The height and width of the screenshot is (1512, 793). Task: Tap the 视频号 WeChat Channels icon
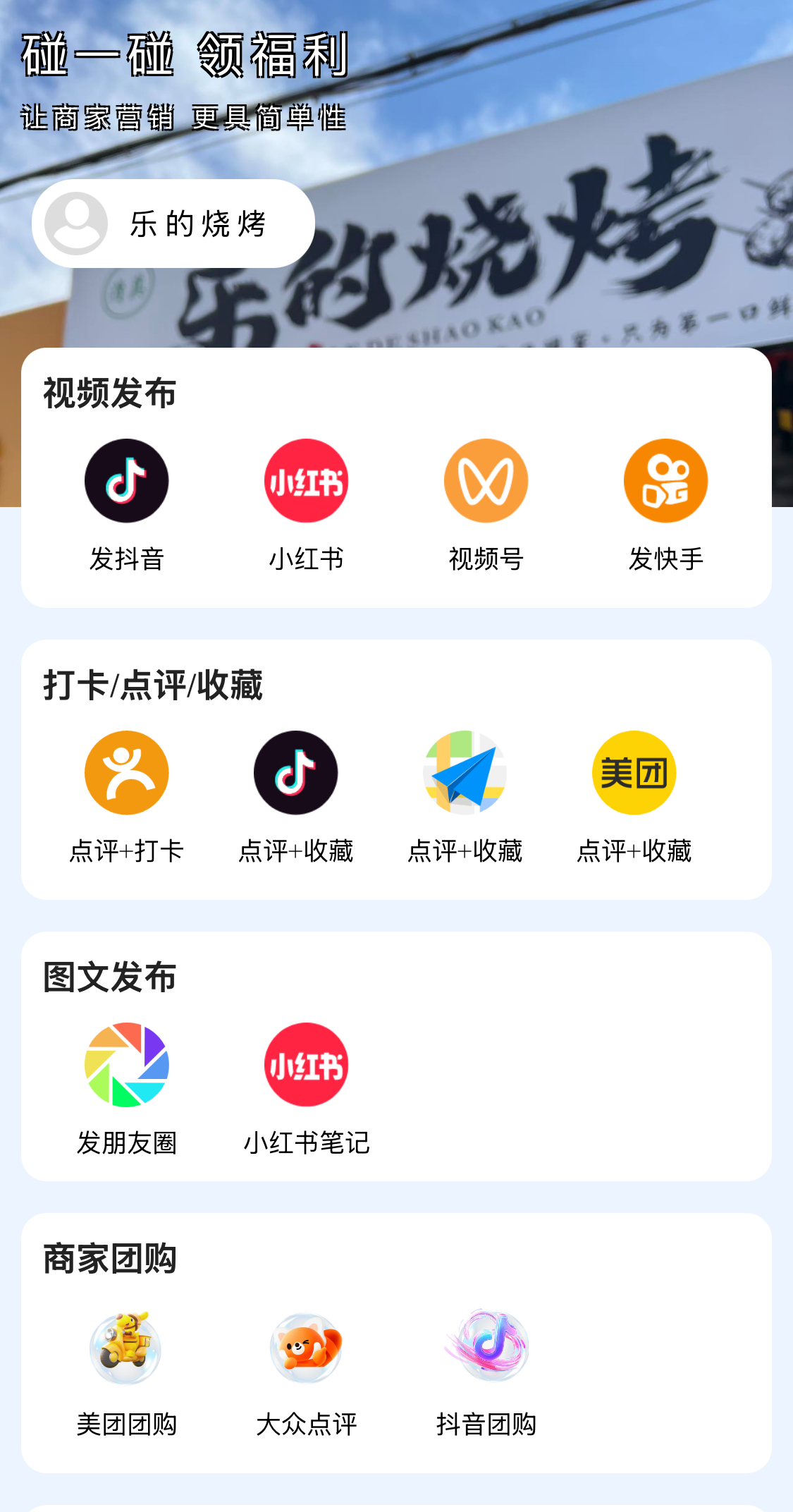click(484, 480)
